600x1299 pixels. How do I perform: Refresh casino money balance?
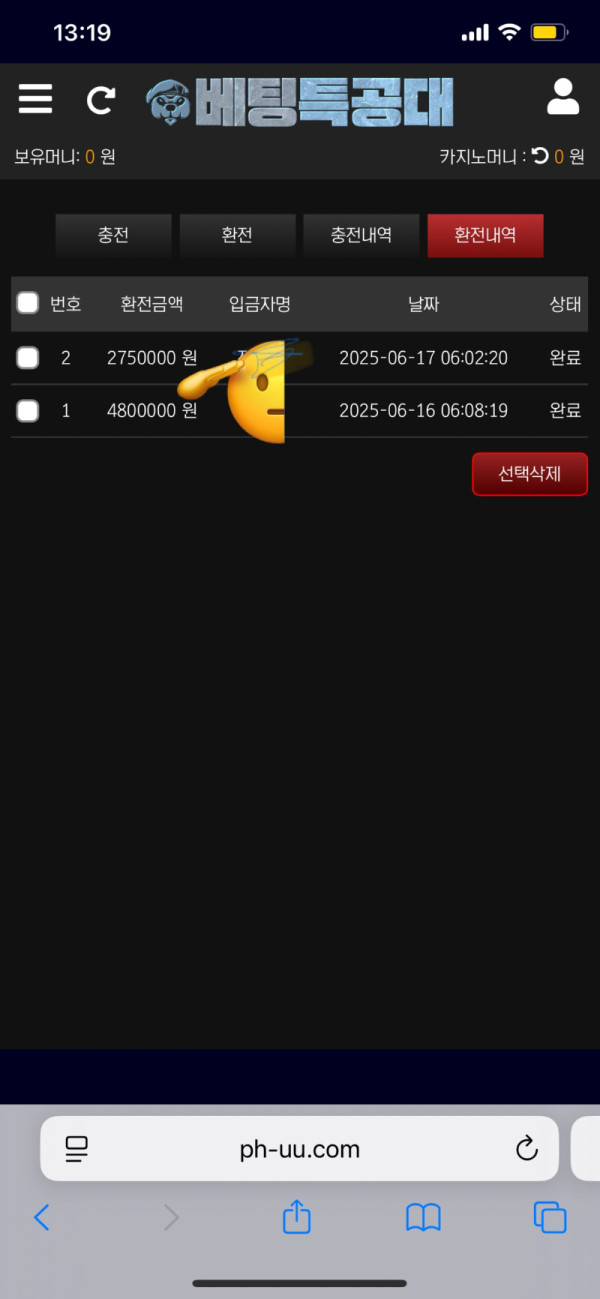pos(540,156)
